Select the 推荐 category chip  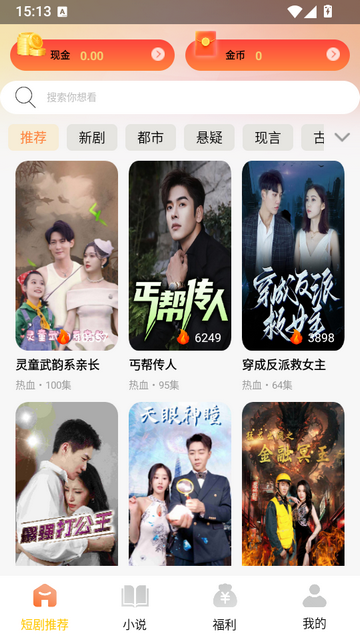(x=33, y=138)
